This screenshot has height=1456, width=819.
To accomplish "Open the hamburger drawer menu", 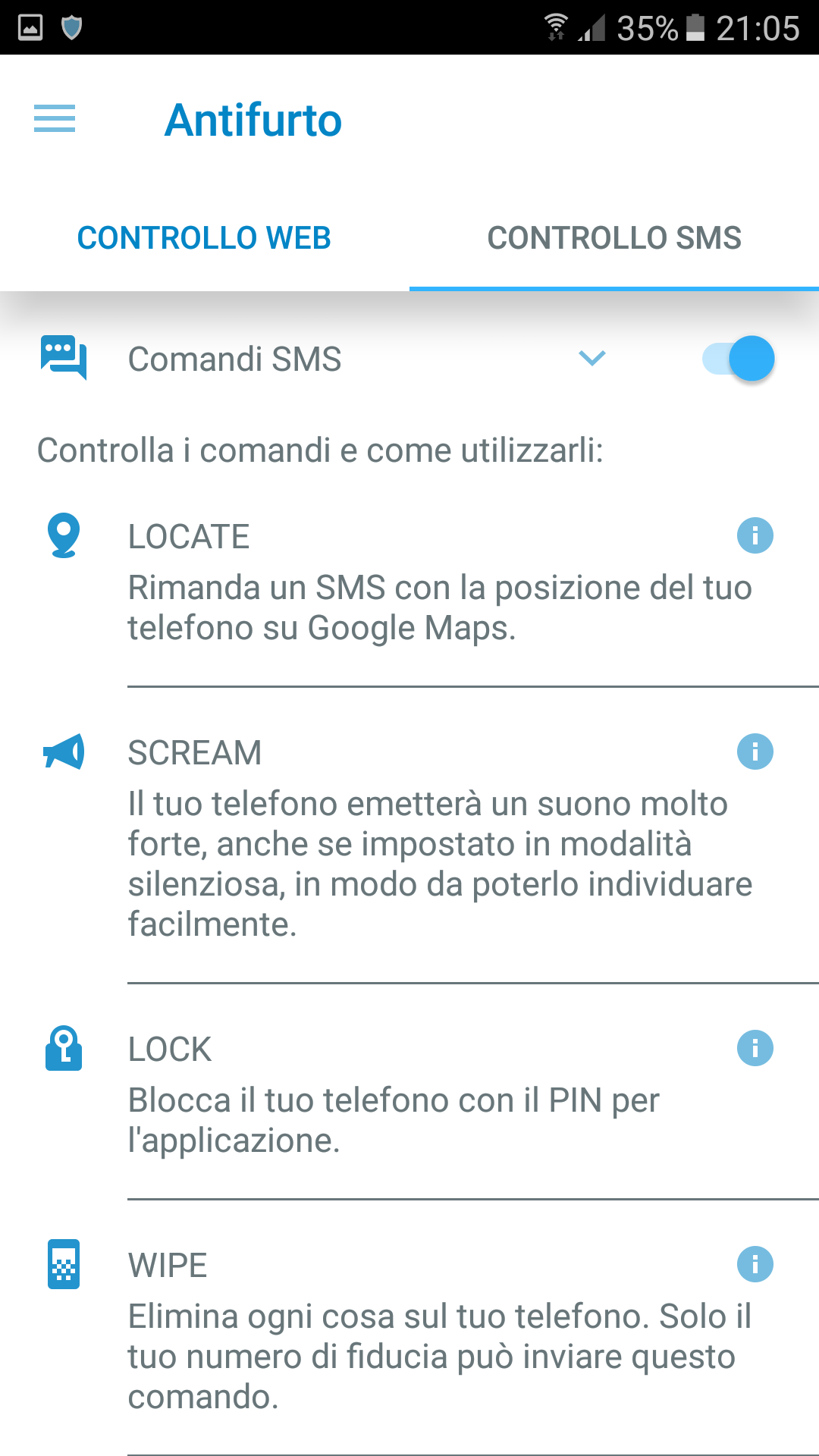I will [x=55, y=119].
